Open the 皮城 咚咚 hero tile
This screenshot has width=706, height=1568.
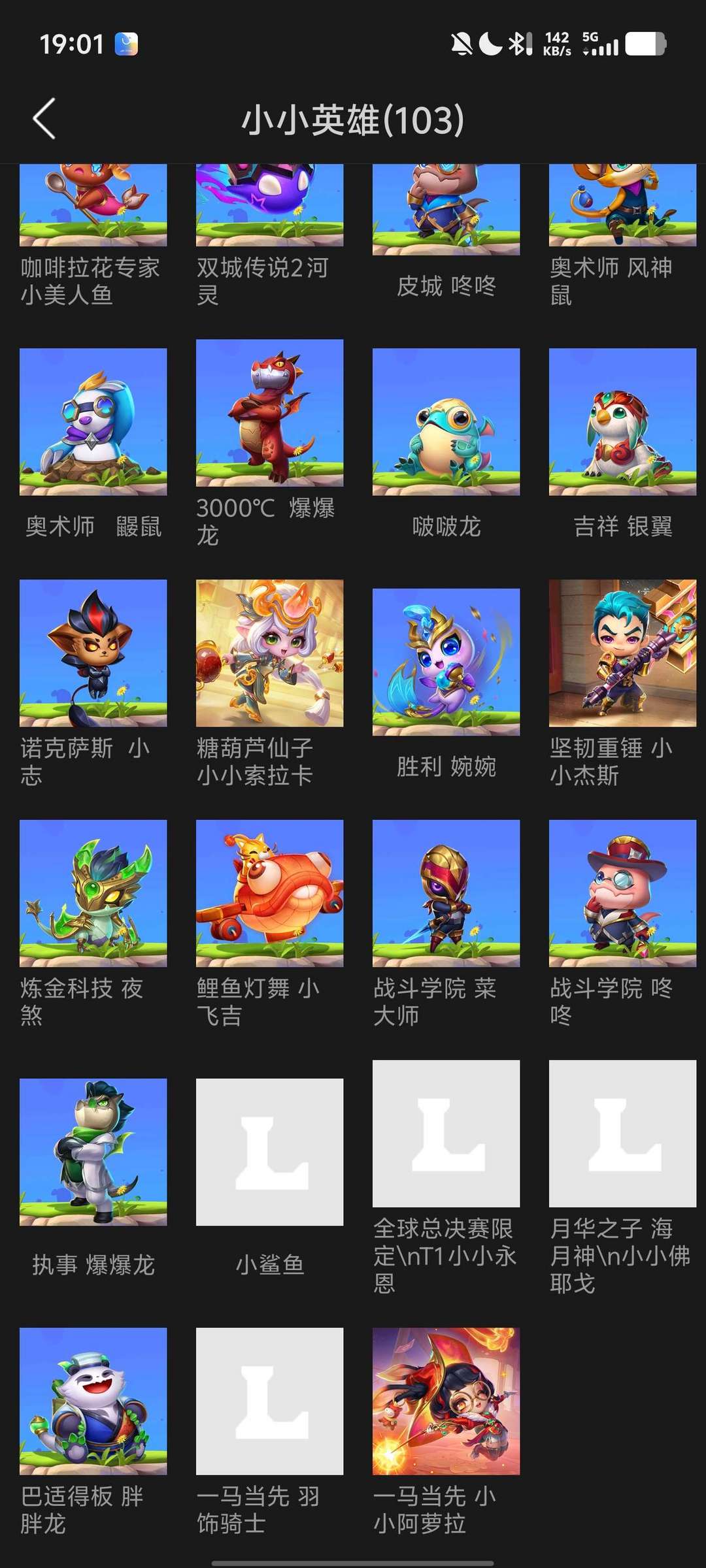446,209
